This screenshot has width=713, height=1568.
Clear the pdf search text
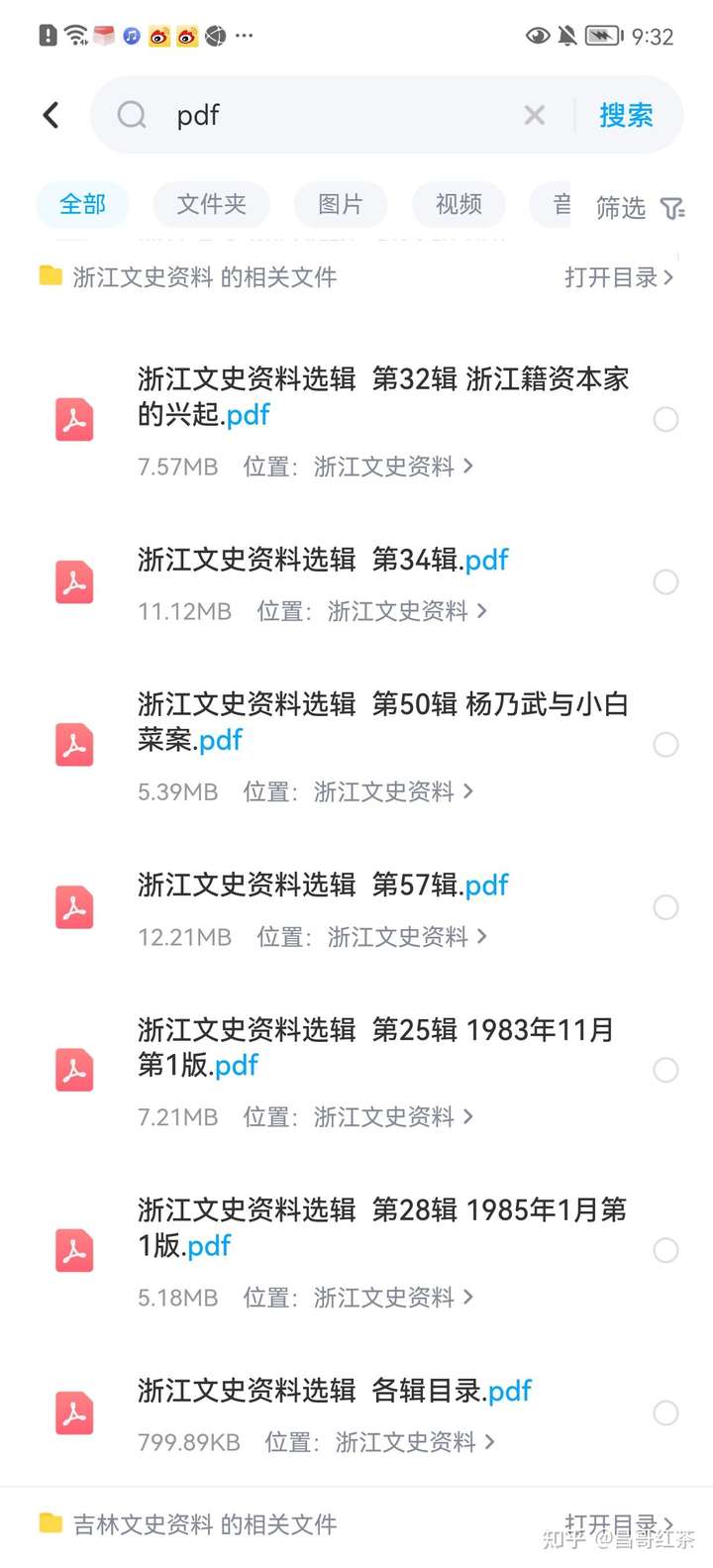click(x=534, y=116)
